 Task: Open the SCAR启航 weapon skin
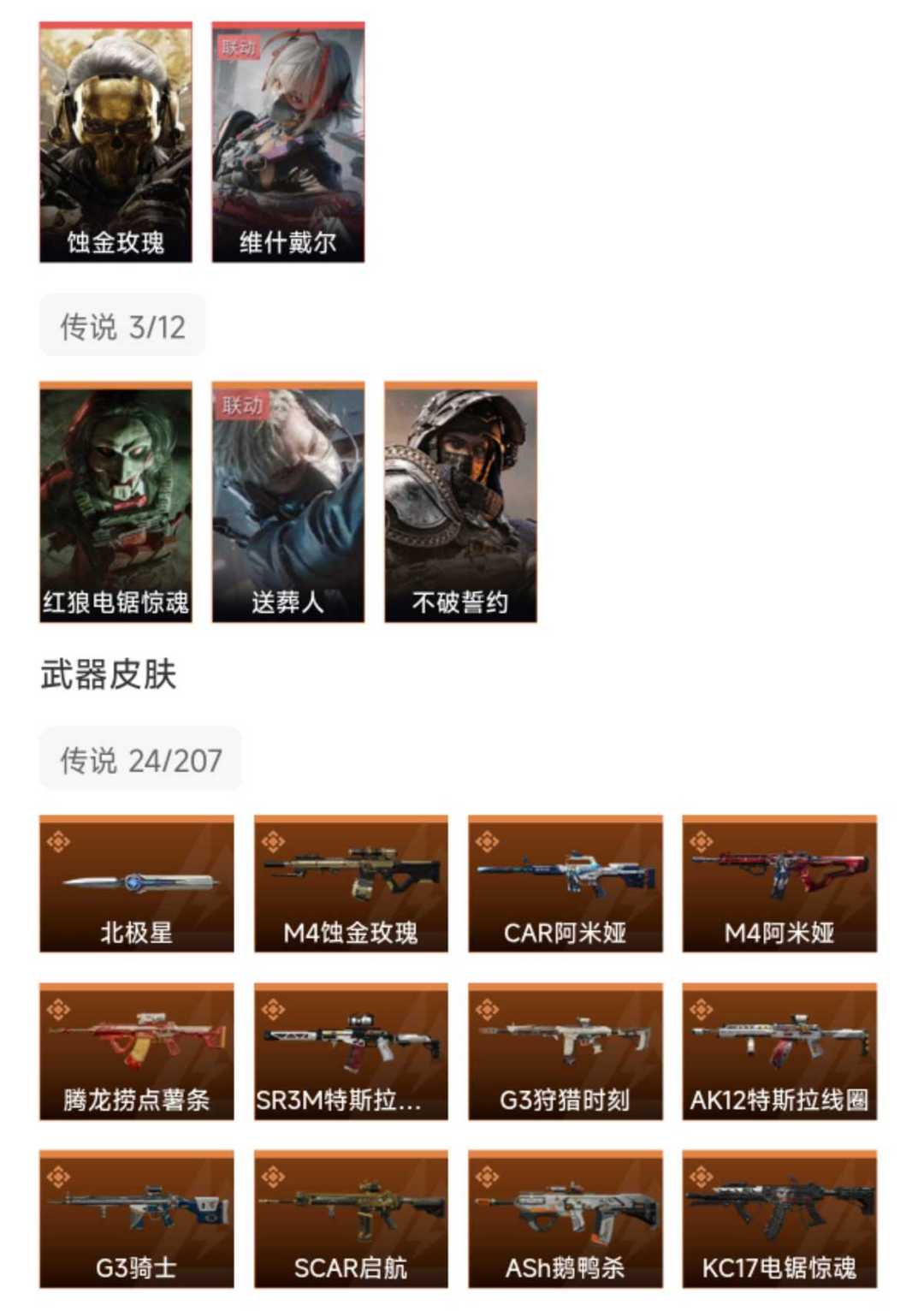[351, 1219]
